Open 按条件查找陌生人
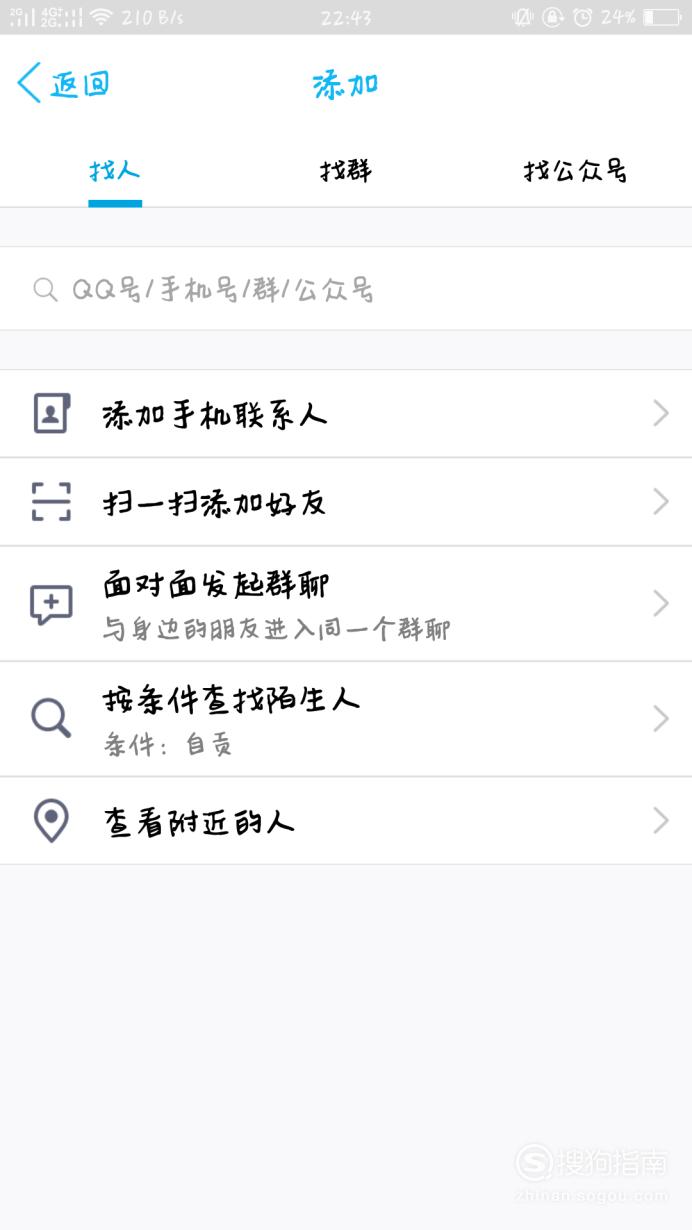692x1230 pixels. click(x=346, y=719)
